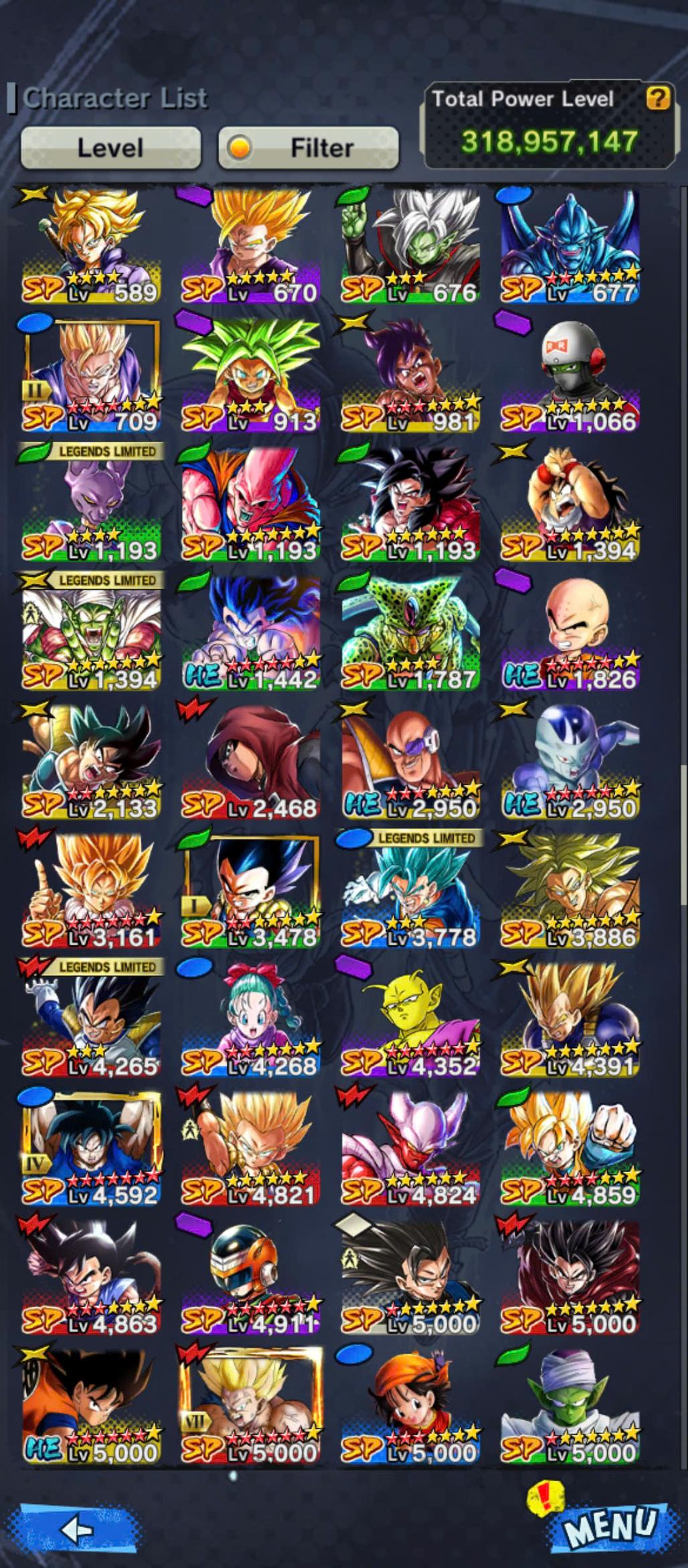Open the Filter options
This screenshot has height=1568, width=688.
[309, 147]
